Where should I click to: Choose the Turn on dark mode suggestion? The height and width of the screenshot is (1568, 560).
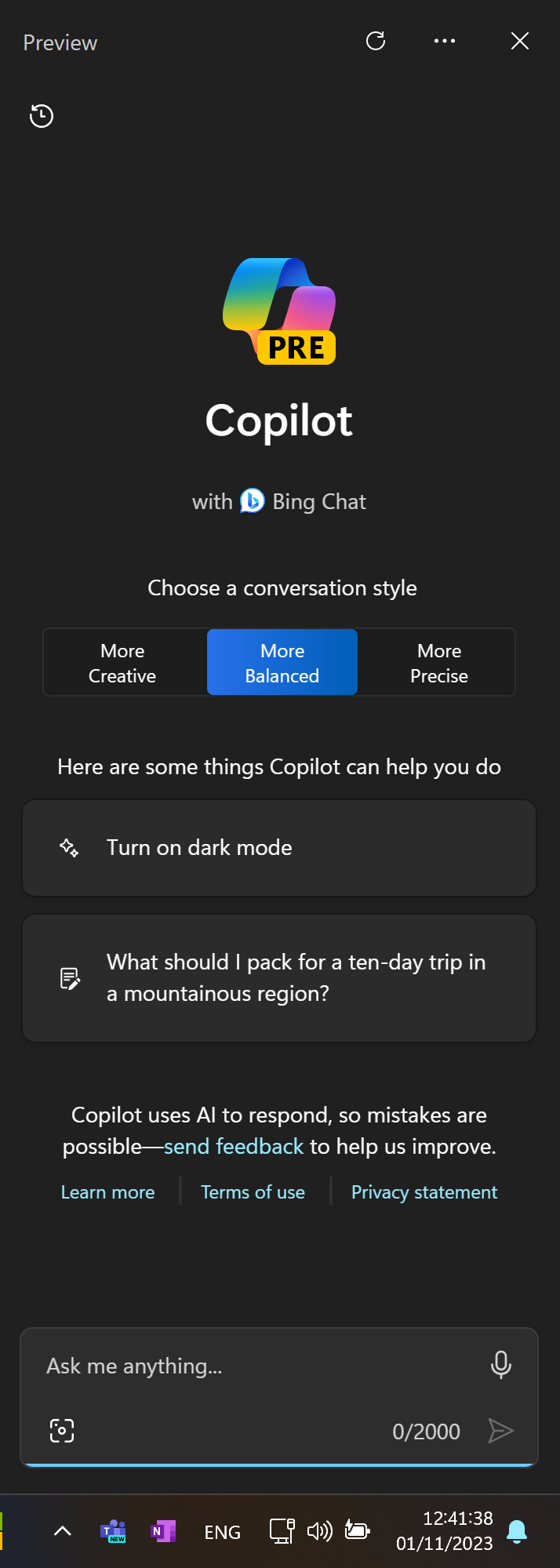[x=278, y=848]
